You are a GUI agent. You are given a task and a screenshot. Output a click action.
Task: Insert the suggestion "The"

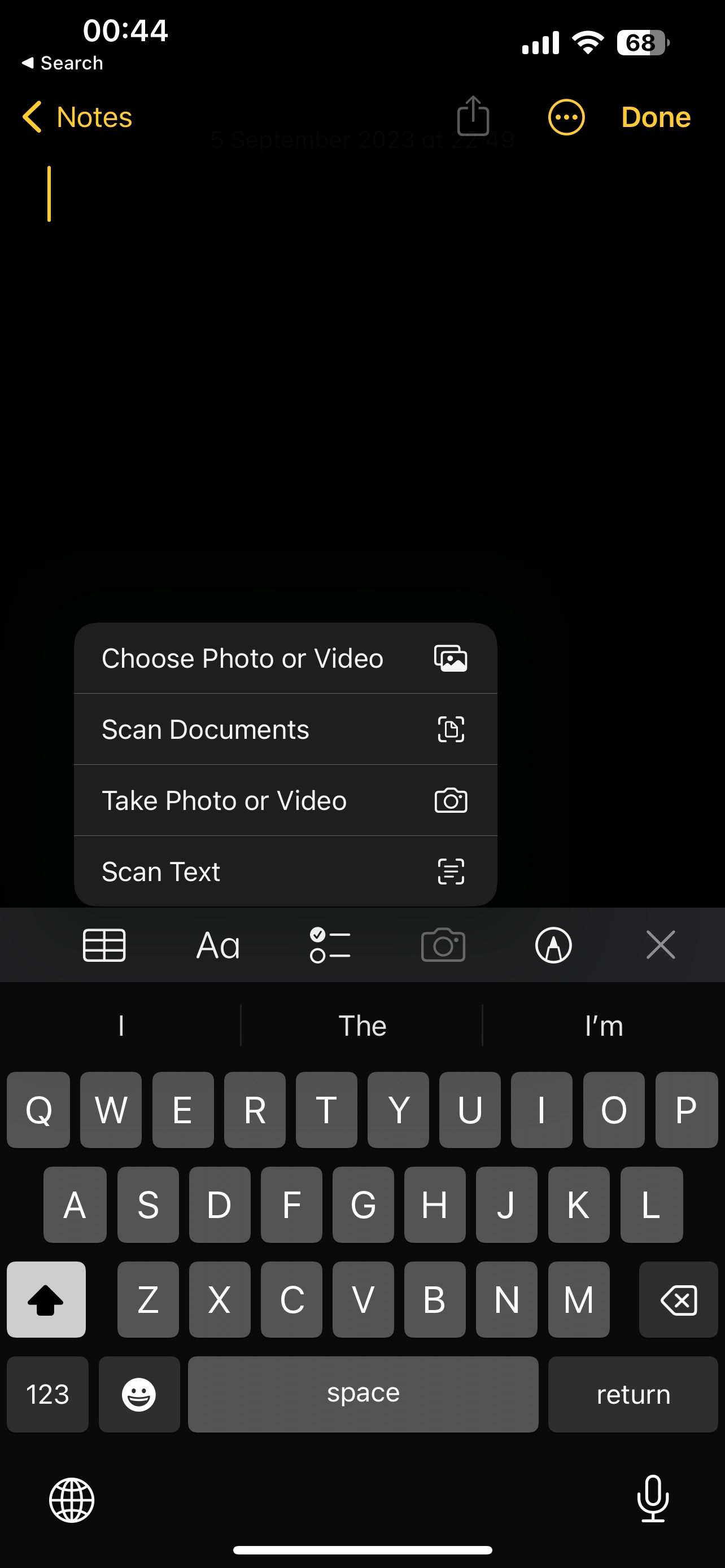(362, 1026)
